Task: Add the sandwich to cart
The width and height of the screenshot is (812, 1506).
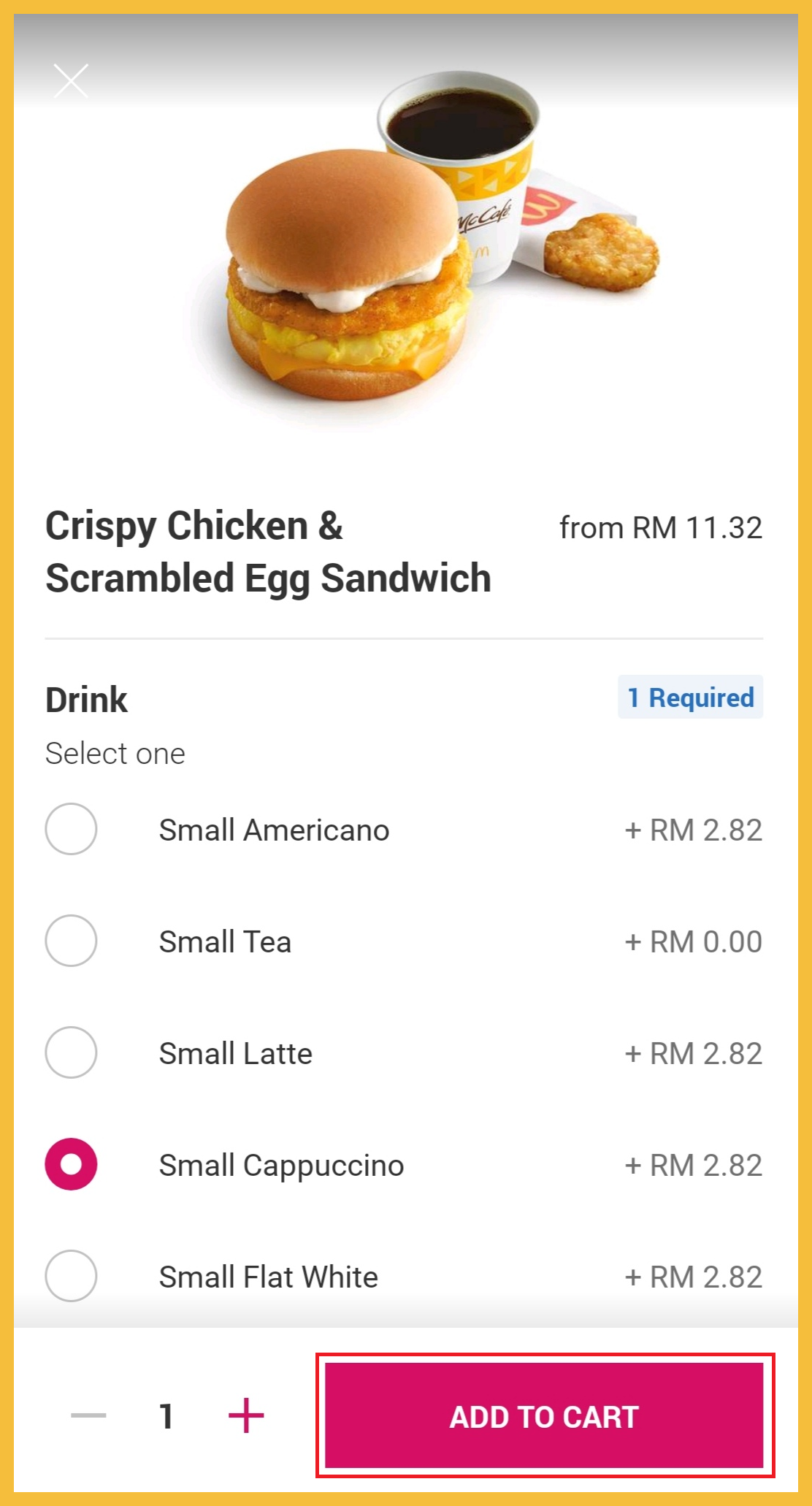Action: (x=544, y=1415)
